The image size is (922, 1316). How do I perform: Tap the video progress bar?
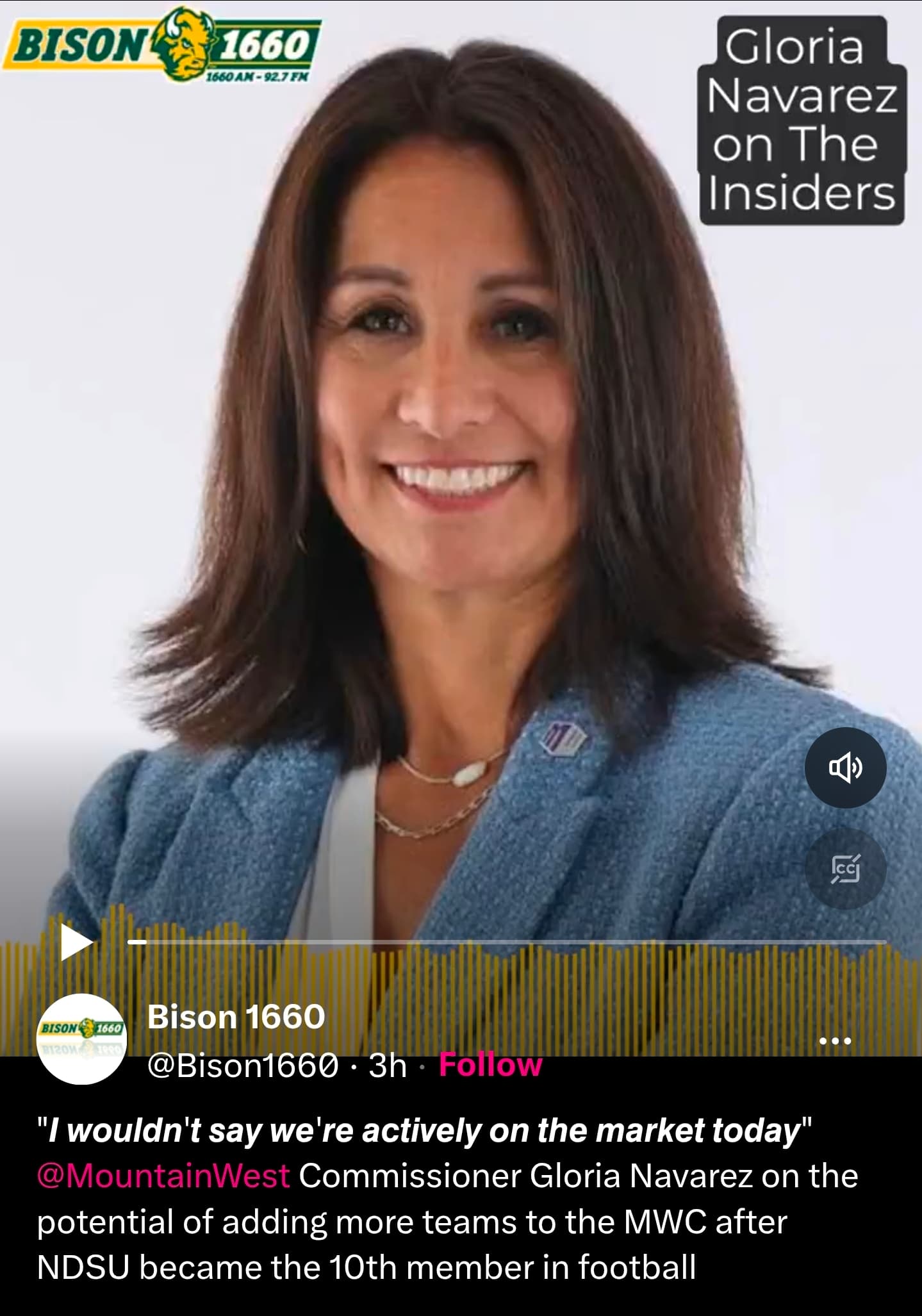(x=506, y=942)
